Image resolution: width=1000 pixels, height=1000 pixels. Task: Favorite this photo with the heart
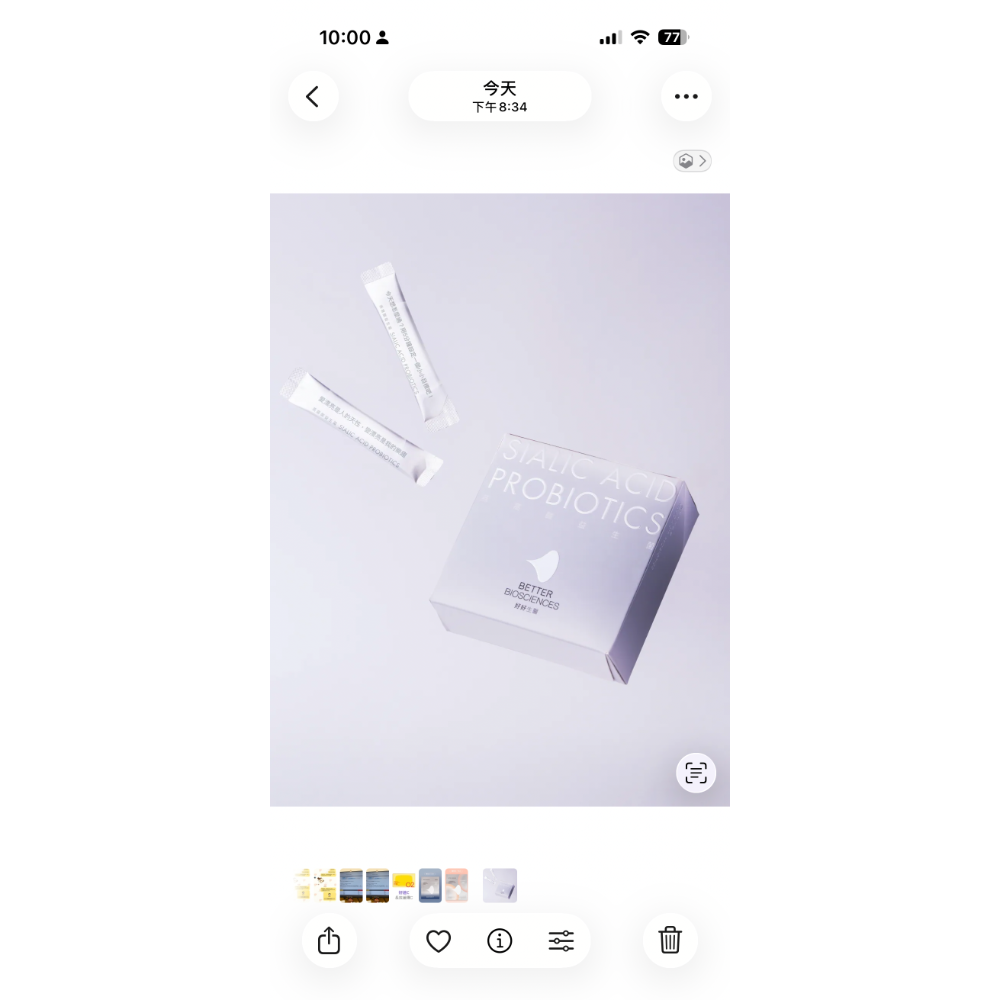tap(439, 941)
